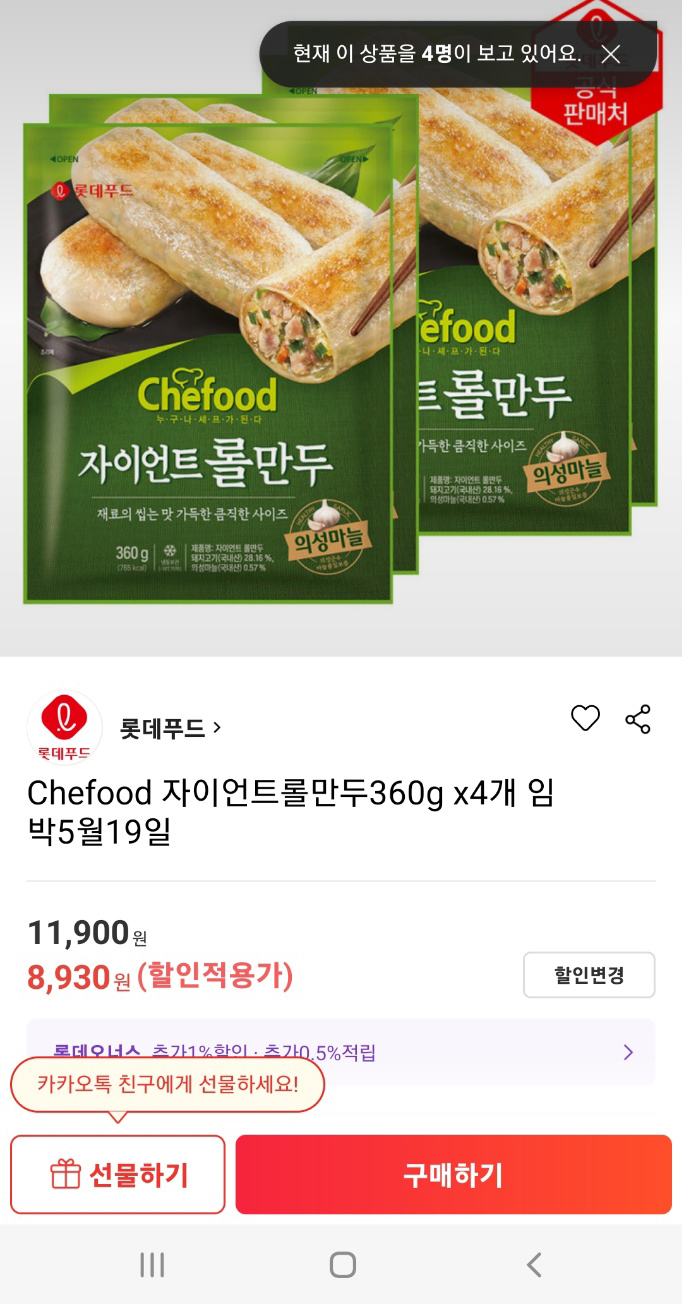Tap the 할인변경 button
Image resolution: width=682 pixels, height=1304 pixels.
click(589, 975)
